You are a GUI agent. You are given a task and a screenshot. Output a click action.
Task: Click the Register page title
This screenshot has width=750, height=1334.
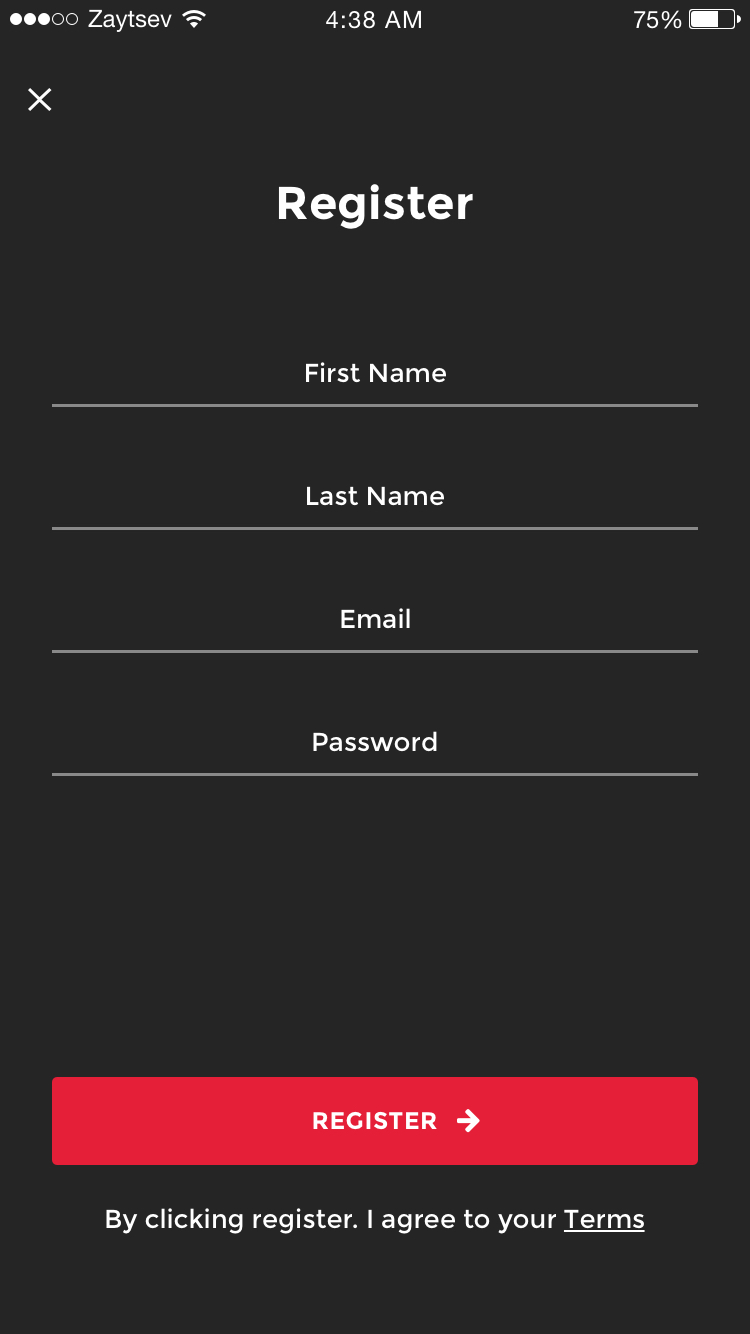click(x=374, y=203)
